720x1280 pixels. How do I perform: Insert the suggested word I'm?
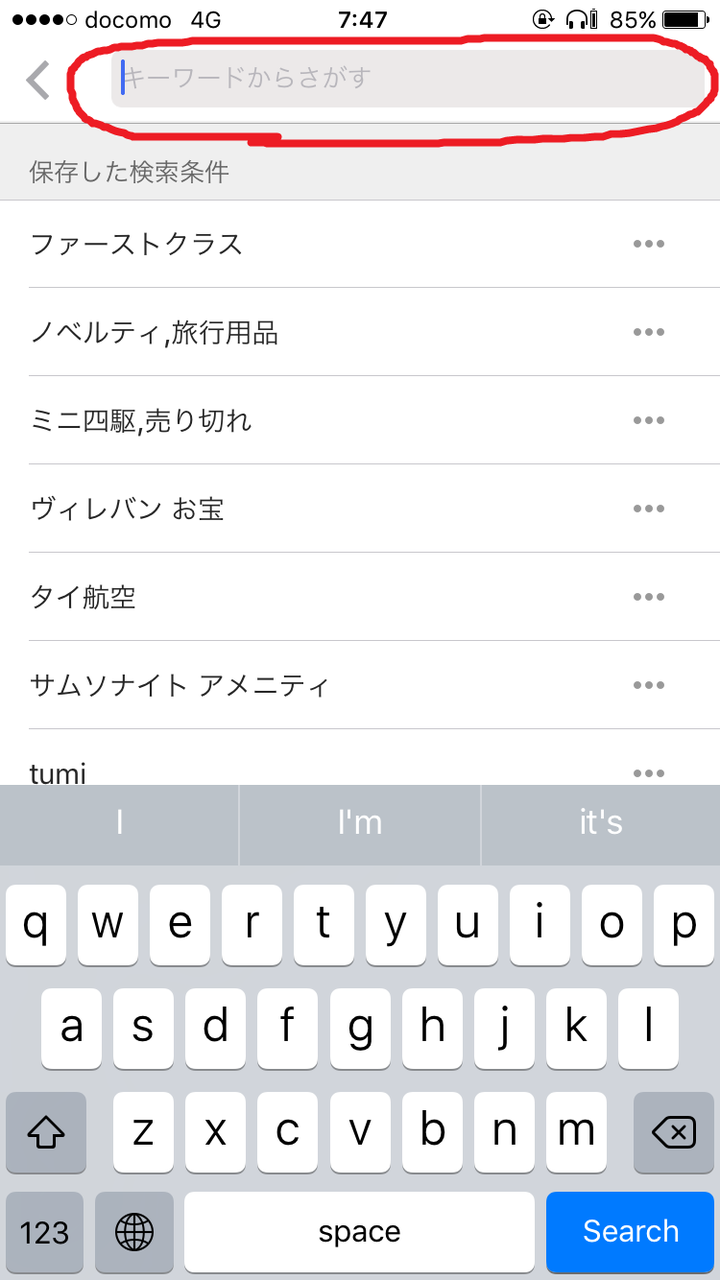pyautogui.click(x=360, y=822)
